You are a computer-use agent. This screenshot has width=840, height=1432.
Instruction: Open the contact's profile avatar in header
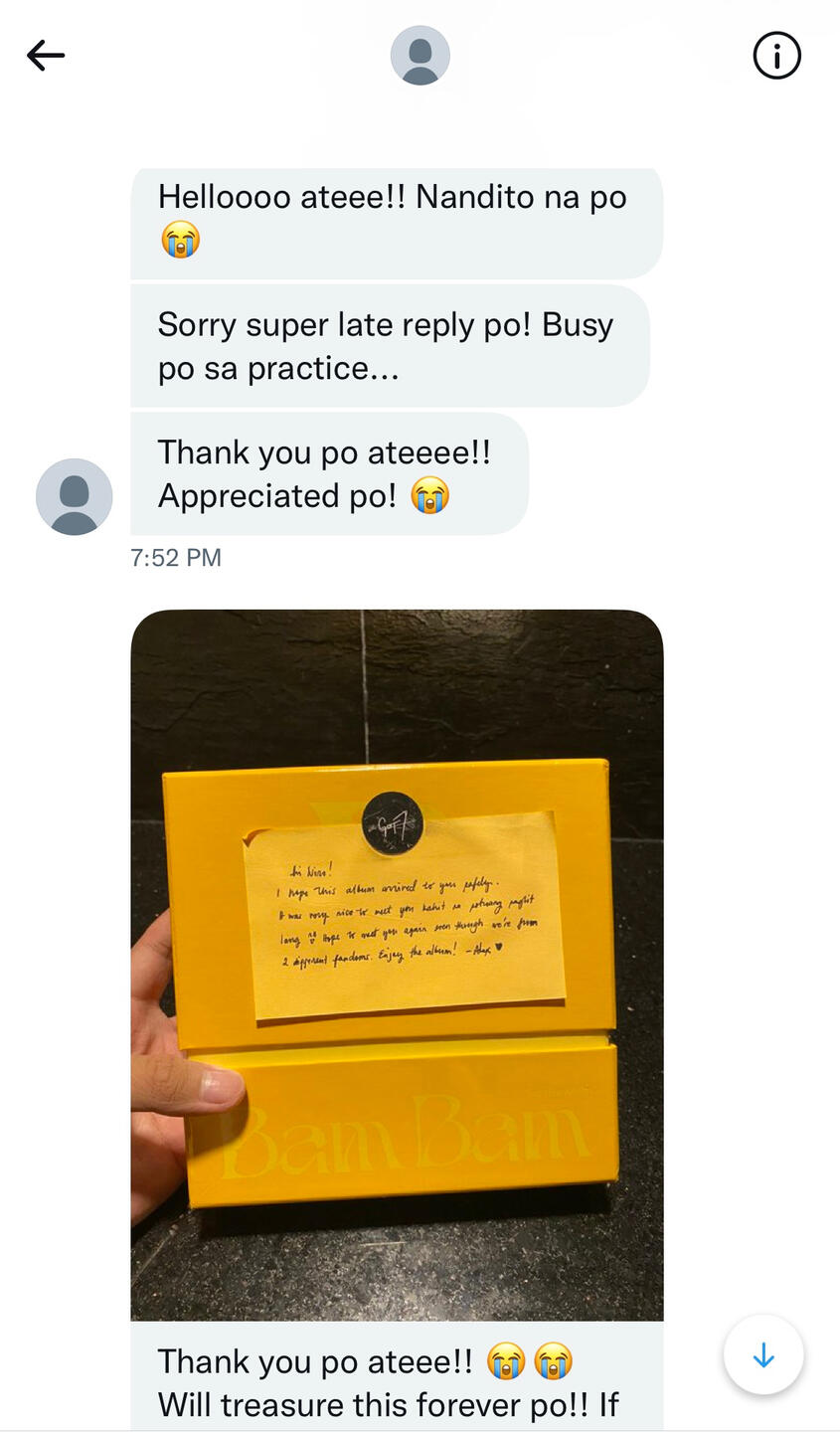point(420,56)
